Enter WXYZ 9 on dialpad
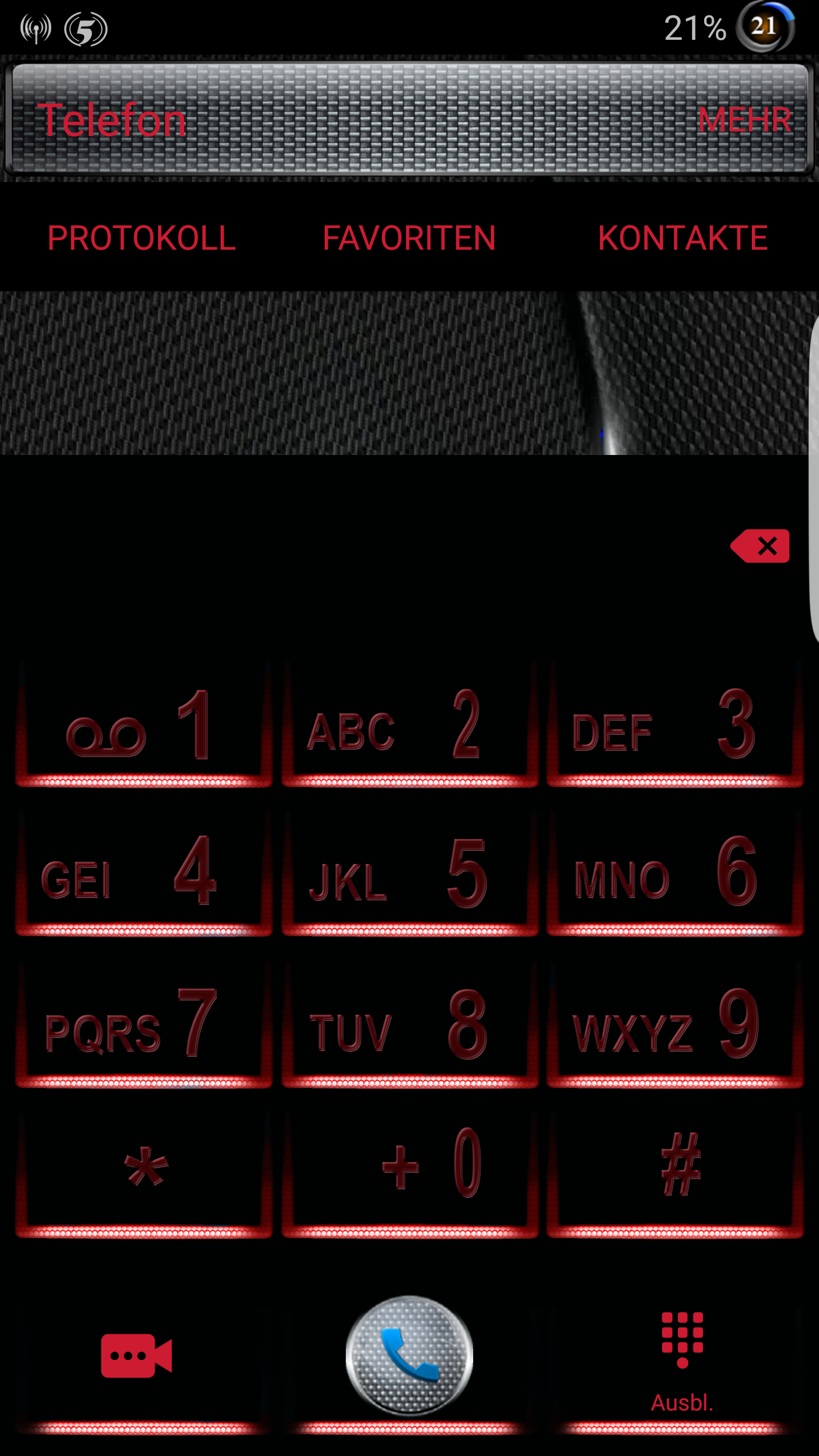The image size is (819, 1456). pyautogui.click(x=675, y=1025)
